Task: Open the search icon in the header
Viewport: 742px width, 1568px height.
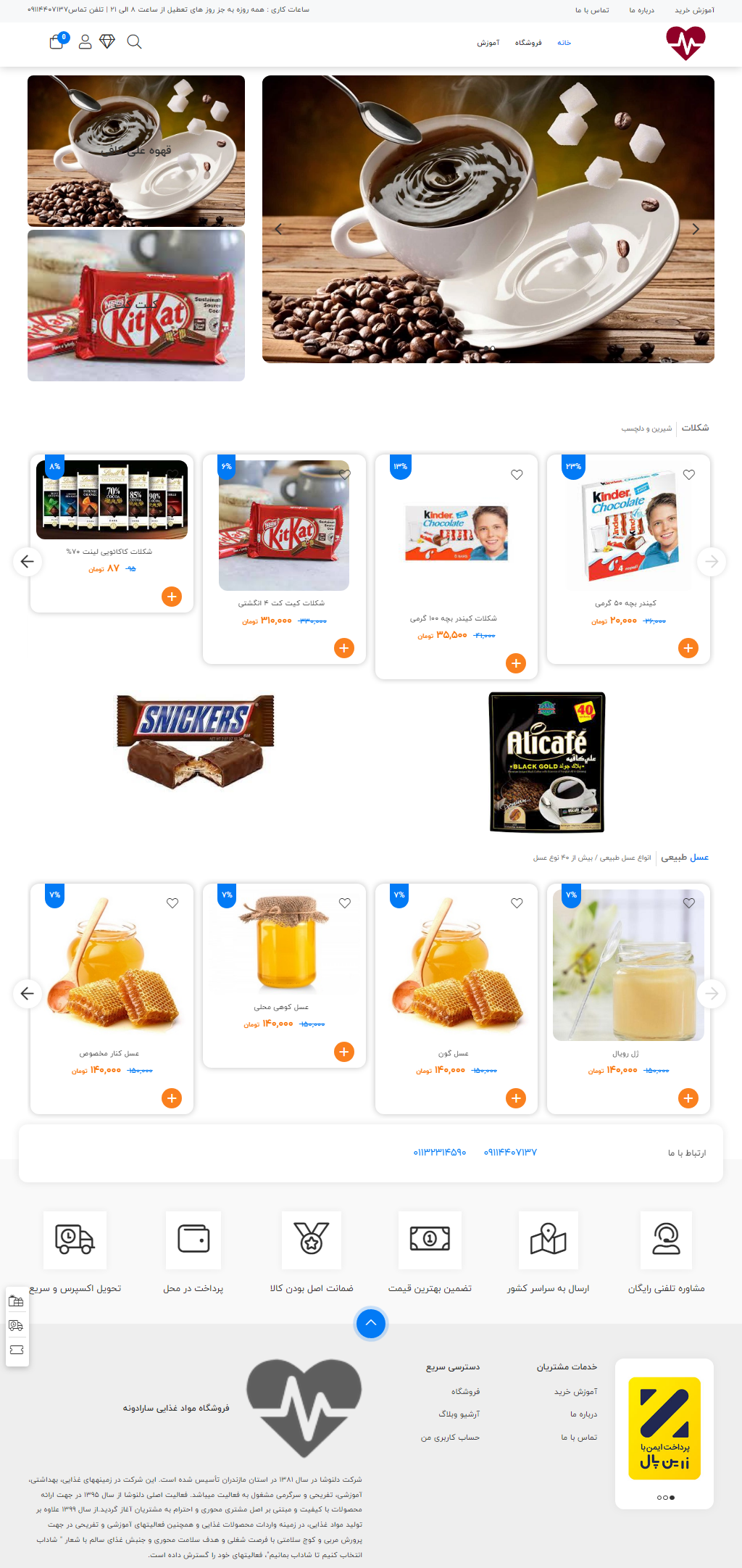Action: pyautogui.click(x=134, y=42)
